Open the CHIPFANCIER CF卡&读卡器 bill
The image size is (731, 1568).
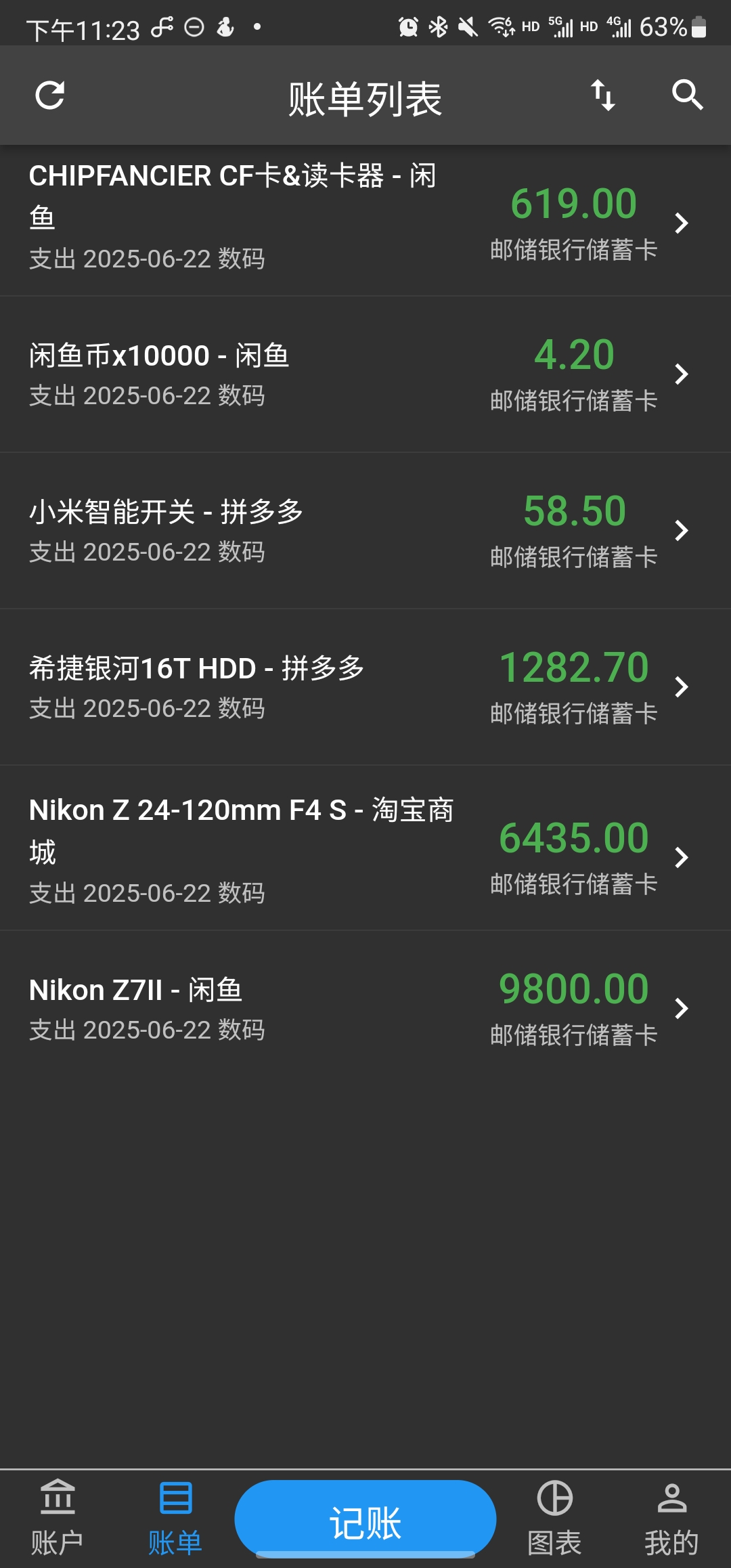tap(365, 221)
